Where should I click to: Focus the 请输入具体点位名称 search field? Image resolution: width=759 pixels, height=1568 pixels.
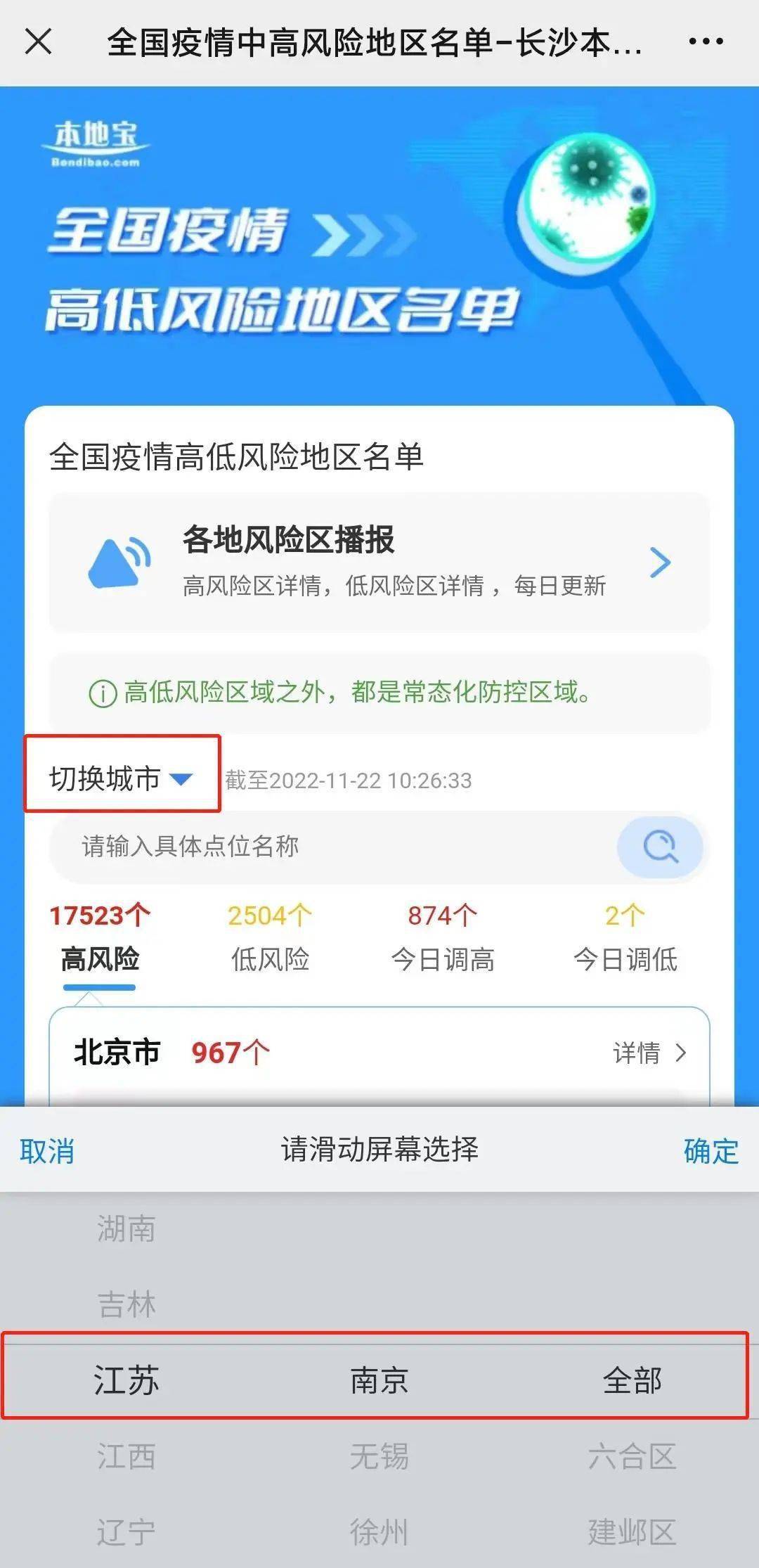pyautogui.click(x=330, y=846)
